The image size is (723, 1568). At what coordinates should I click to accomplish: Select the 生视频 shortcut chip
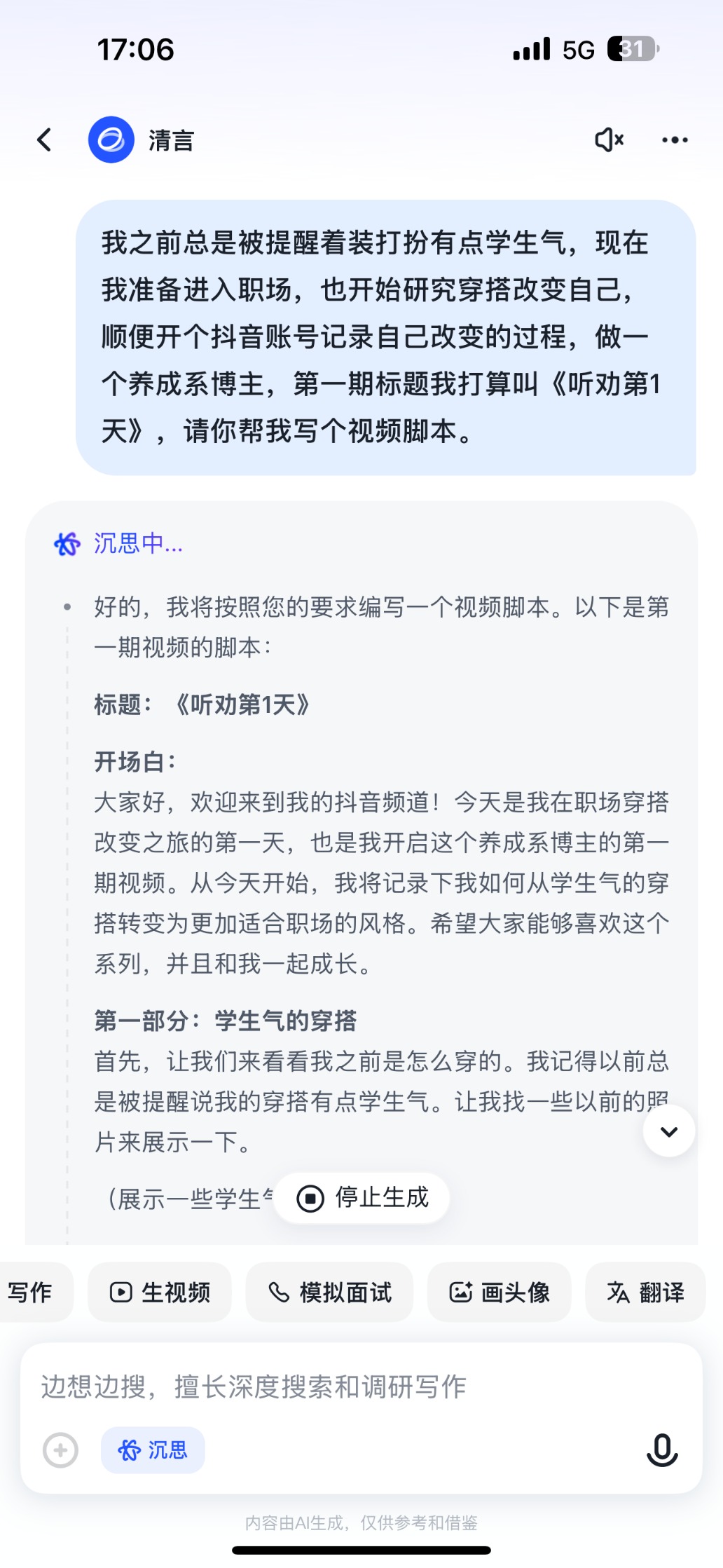[x=160, y=1292]
